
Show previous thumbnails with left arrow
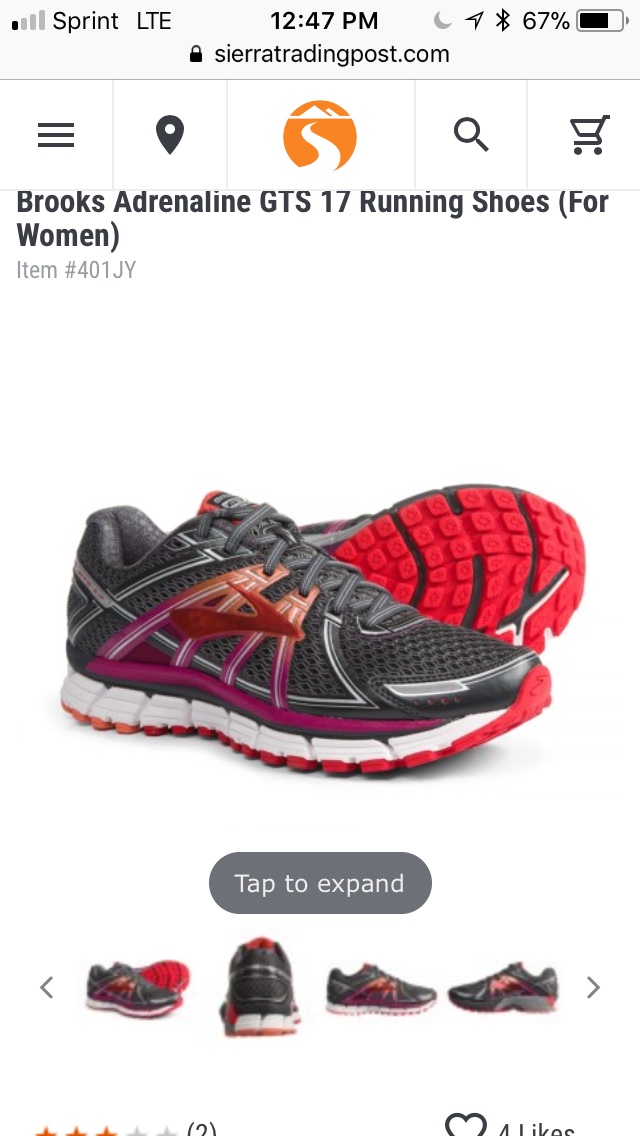(x=46, y=987)
